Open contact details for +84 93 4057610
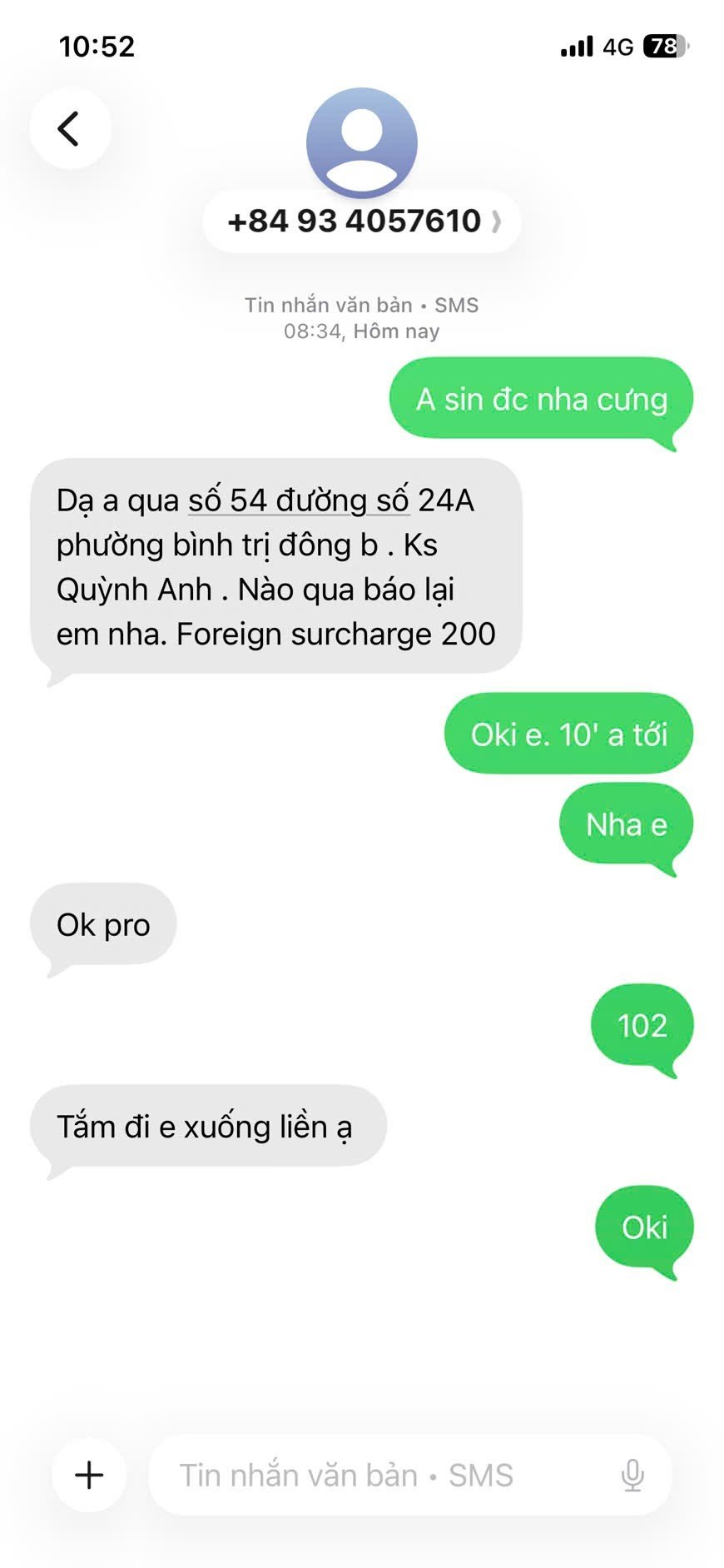724x1568 pixels. pyautogui.click(x=362, y=222)
